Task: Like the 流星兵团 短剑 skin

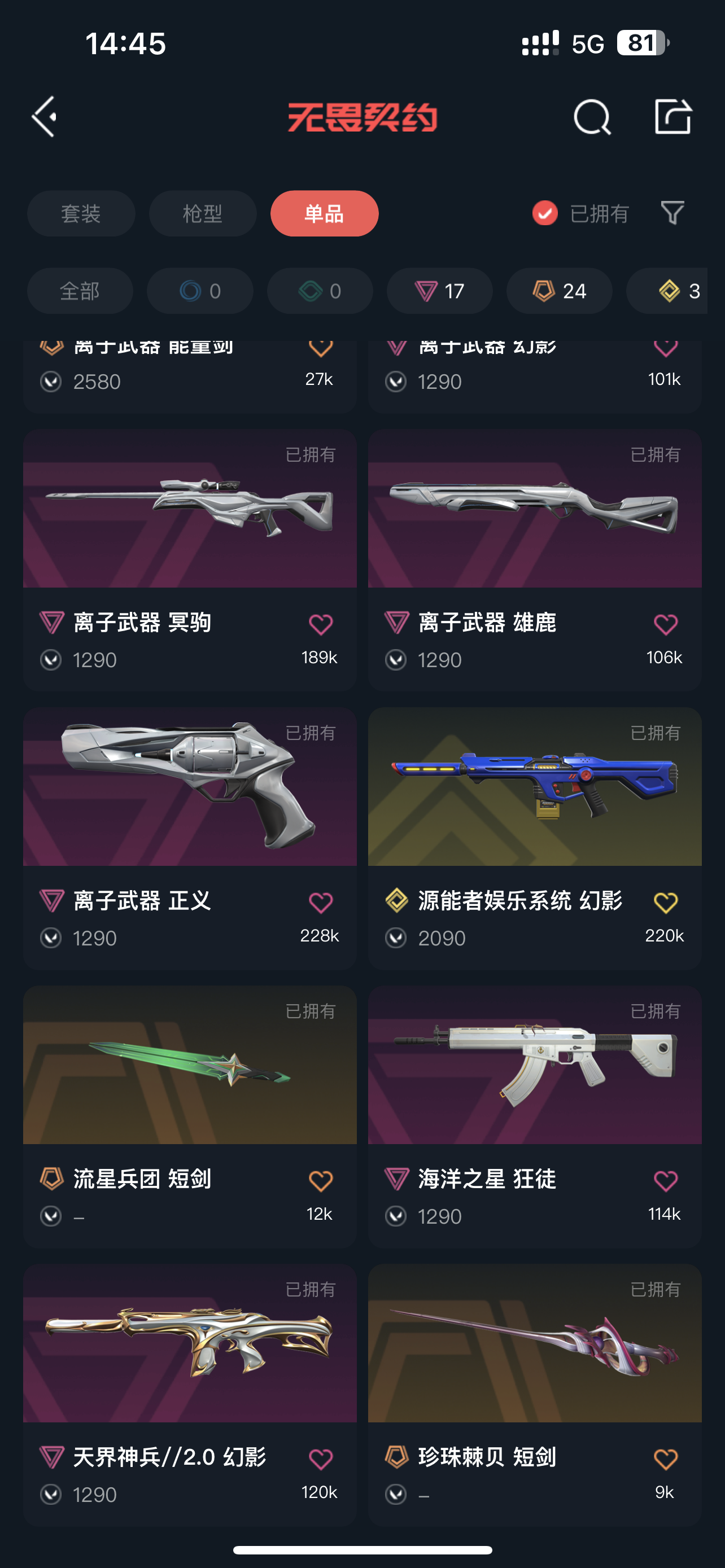Action: tap(321, 1181)
